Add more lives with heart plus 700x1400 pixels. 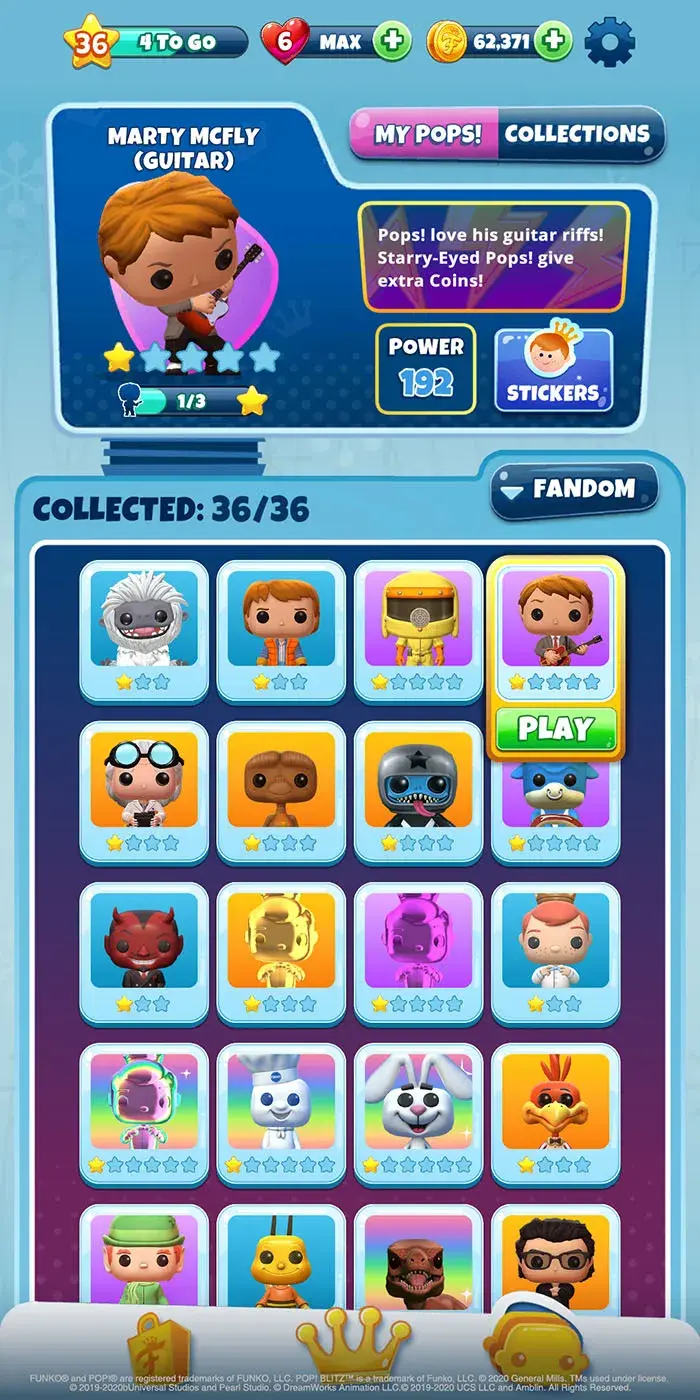point(392,41)
